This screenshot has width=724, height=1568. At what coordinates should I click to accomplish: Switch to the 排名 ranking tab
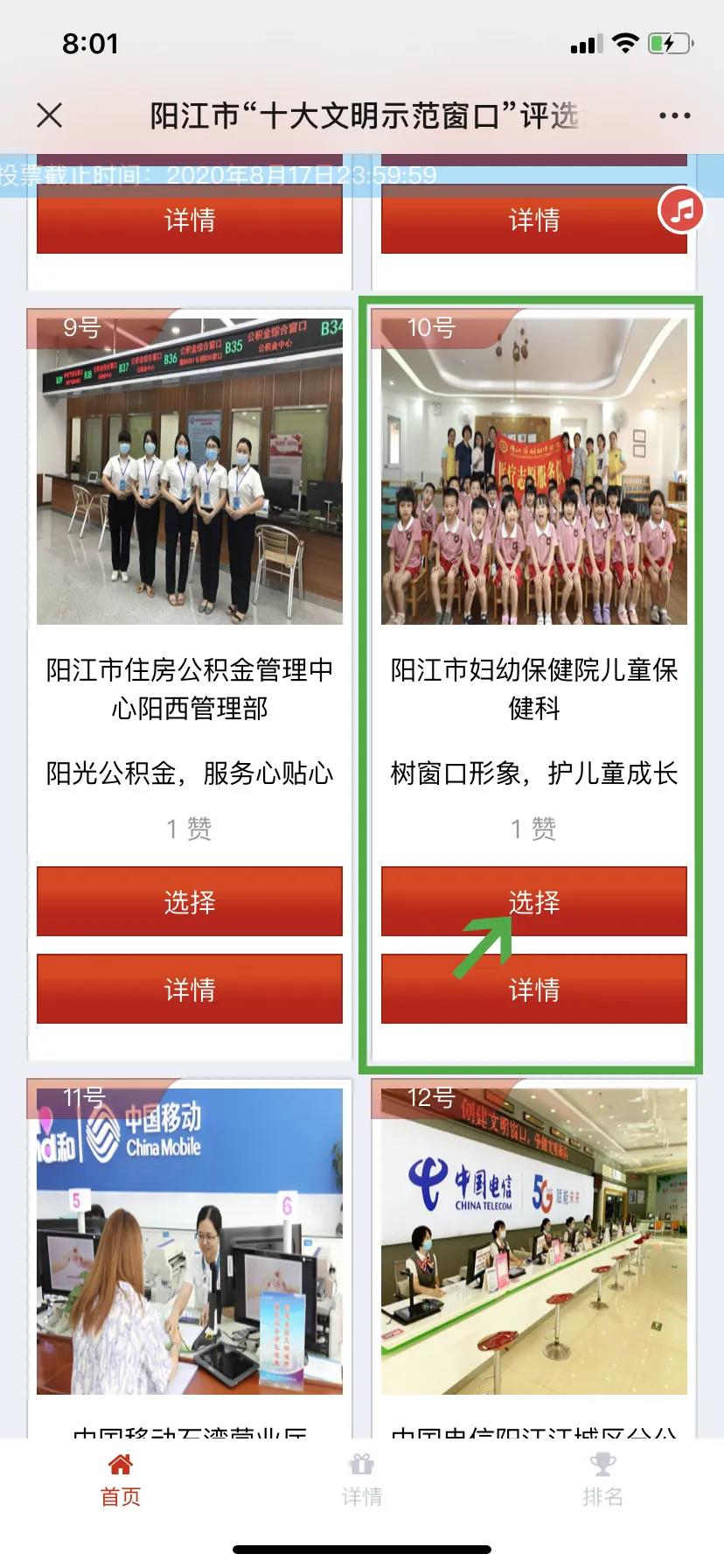point(602,1480)
